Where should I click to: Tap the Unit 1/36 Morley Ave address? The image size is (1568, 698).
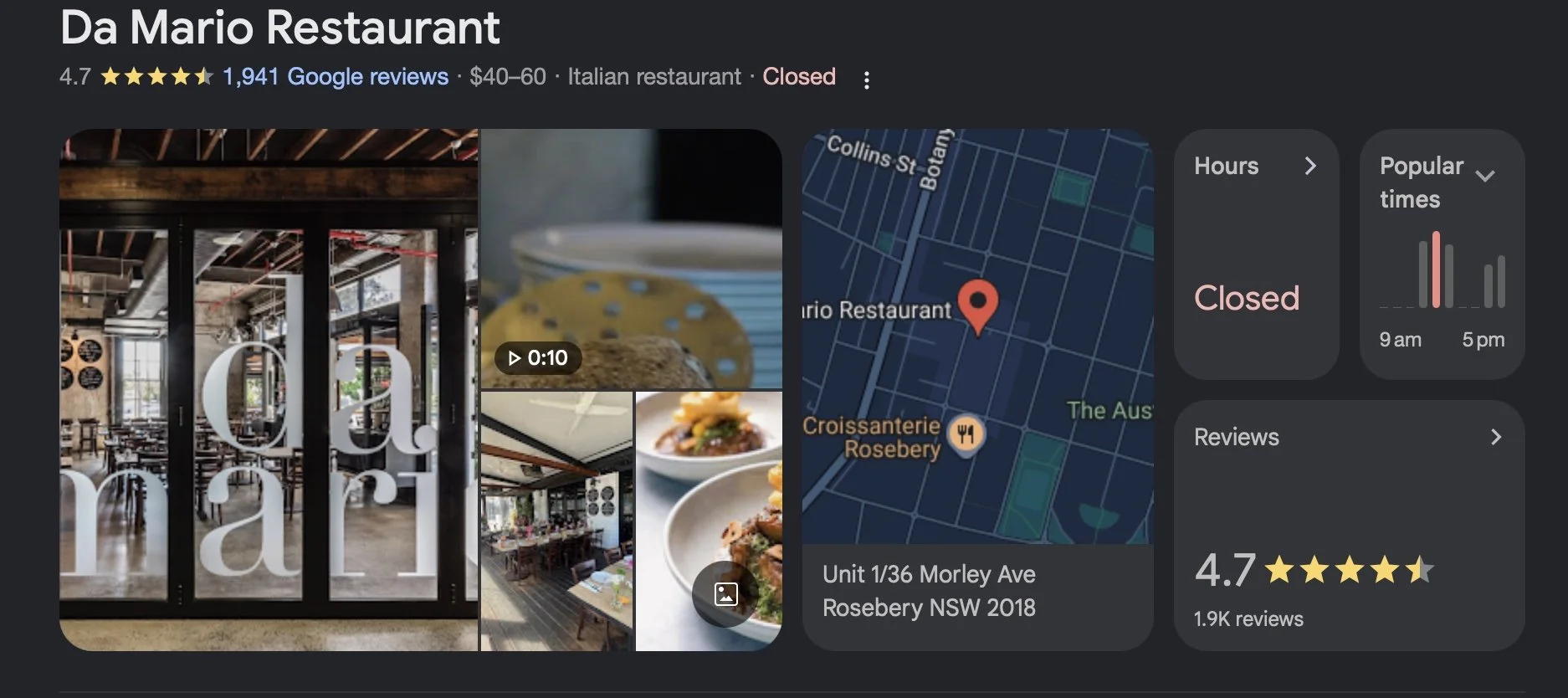929,591
